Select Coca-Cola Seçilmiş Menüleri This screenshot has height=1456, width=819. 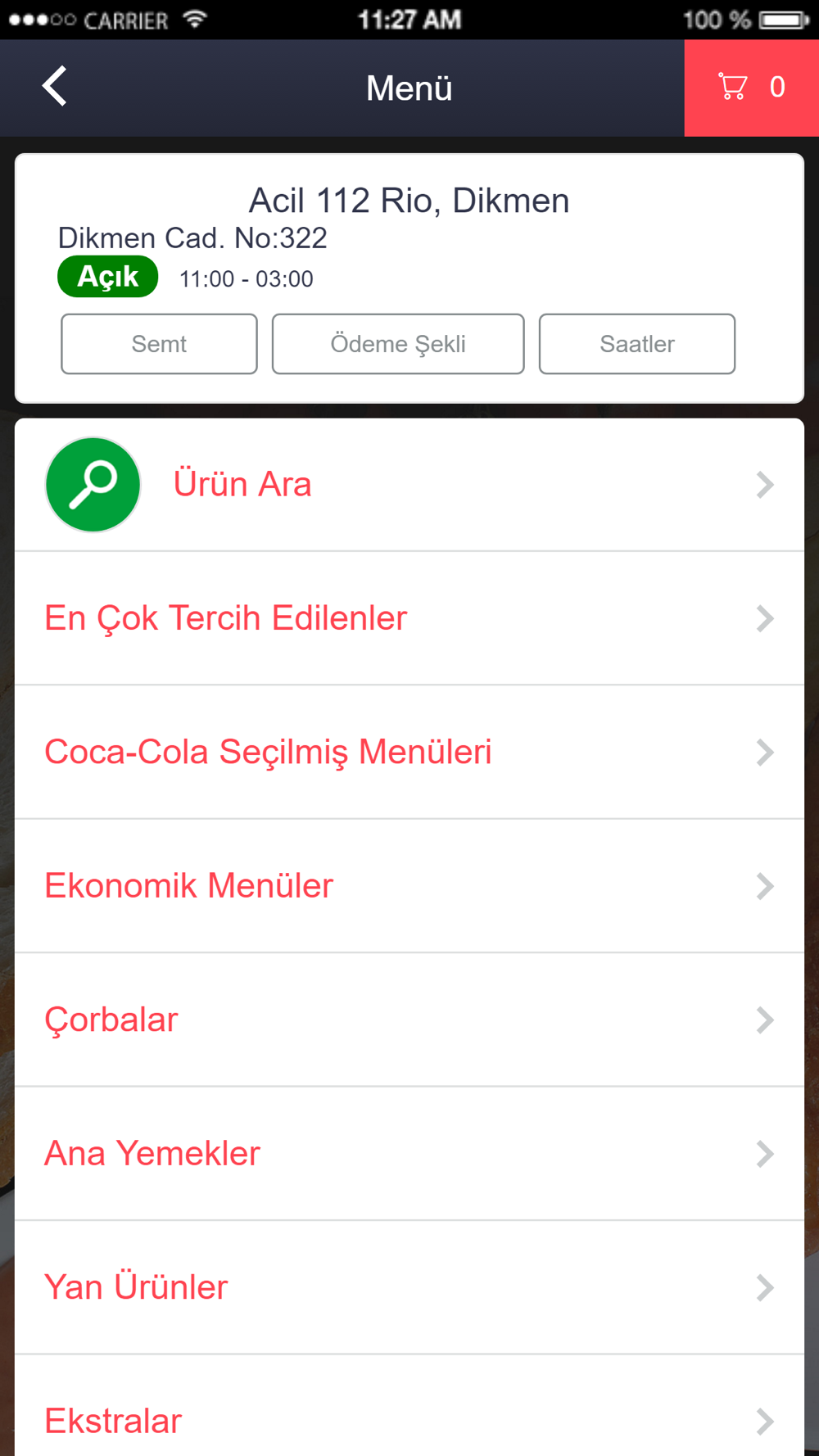409,752
